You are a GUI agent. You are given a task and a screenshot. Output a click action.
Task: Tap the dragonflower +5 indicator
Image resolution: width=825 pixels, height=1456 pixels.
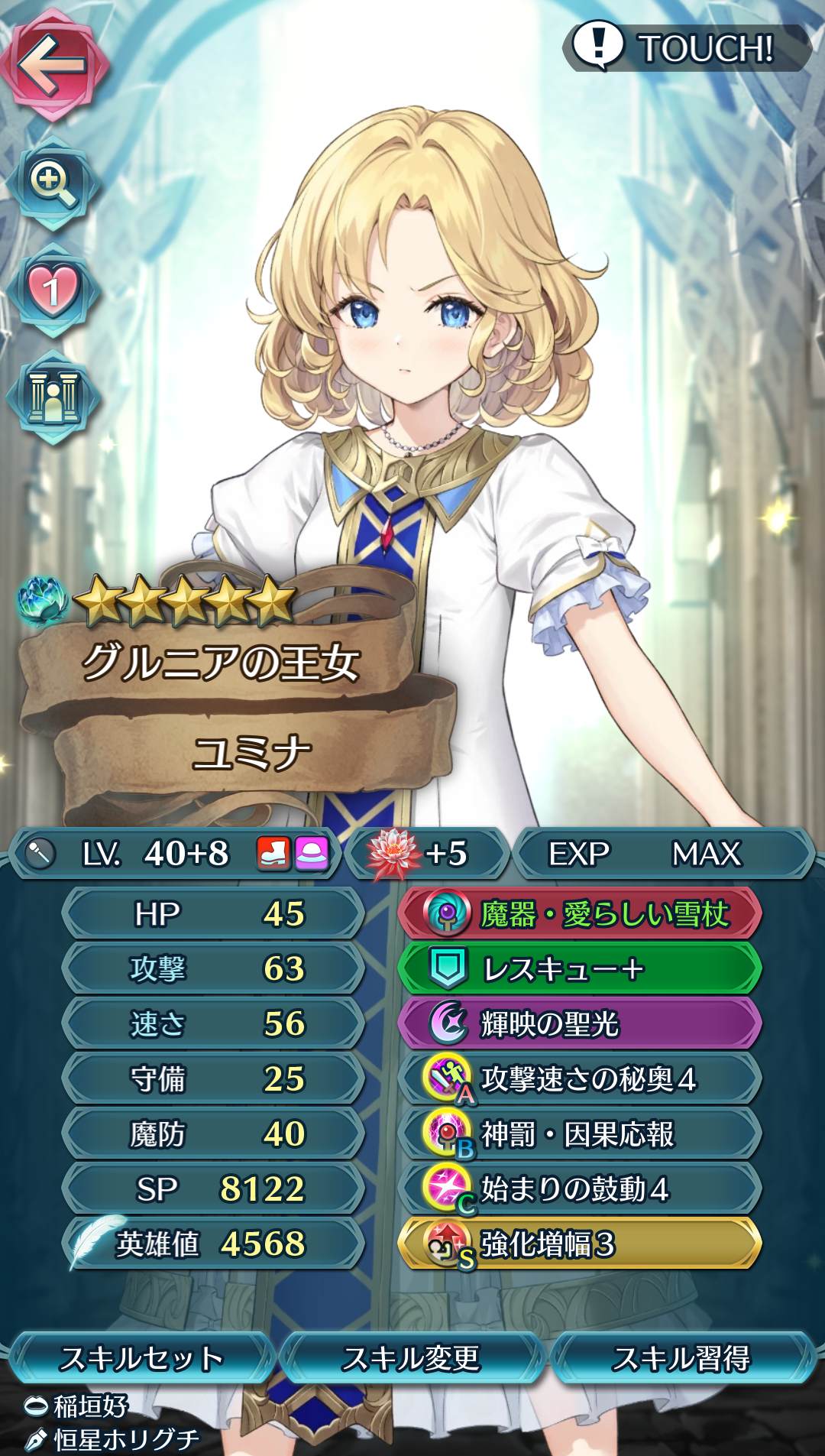[427, 853]
